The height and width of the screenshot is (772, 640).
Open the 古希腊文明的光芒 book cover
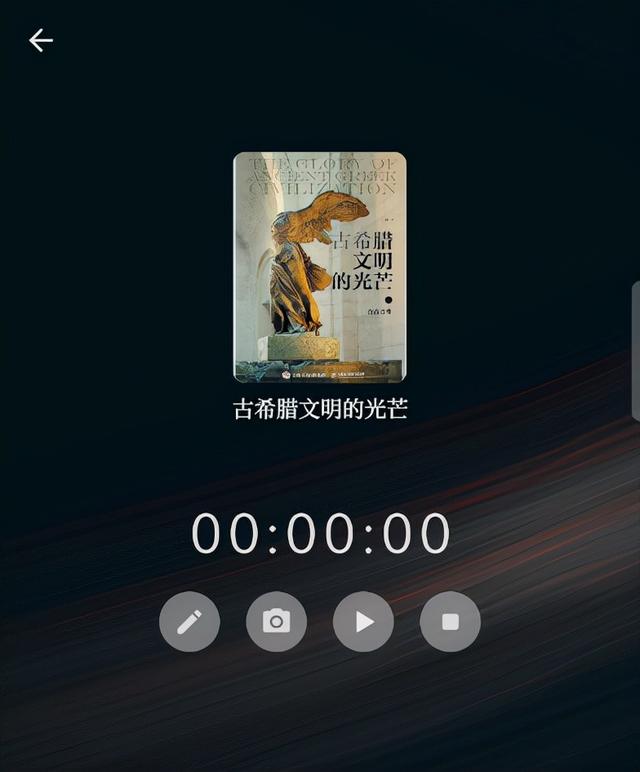pyautogui.click(x=320, y=267)
